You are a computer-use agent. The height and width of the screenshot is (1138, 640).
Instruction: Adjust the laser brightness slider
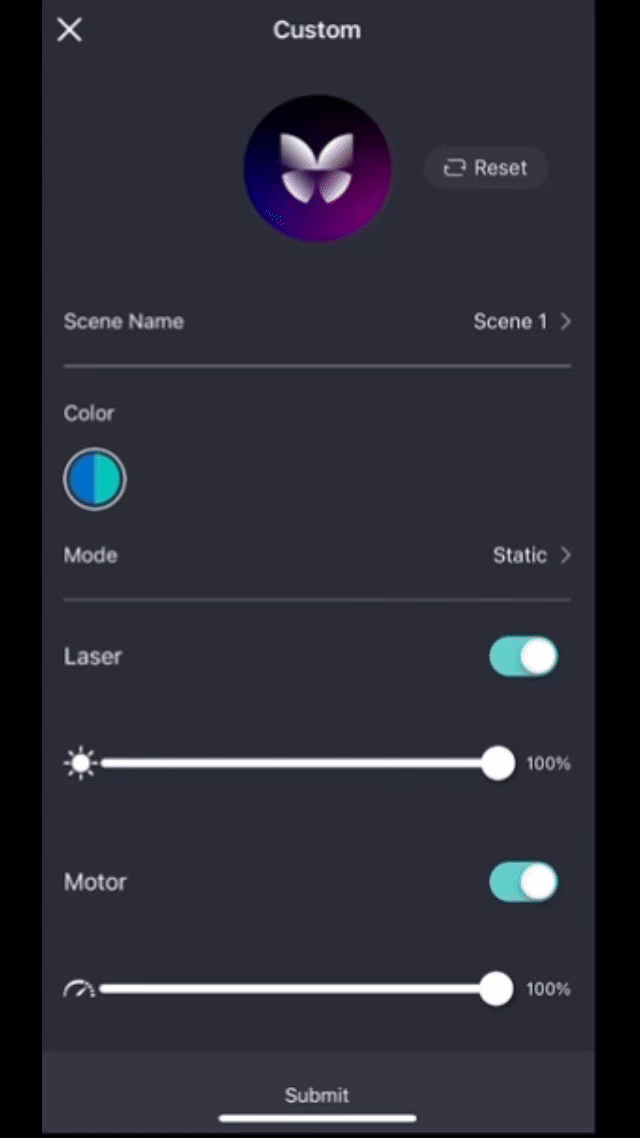pos(497,764)
